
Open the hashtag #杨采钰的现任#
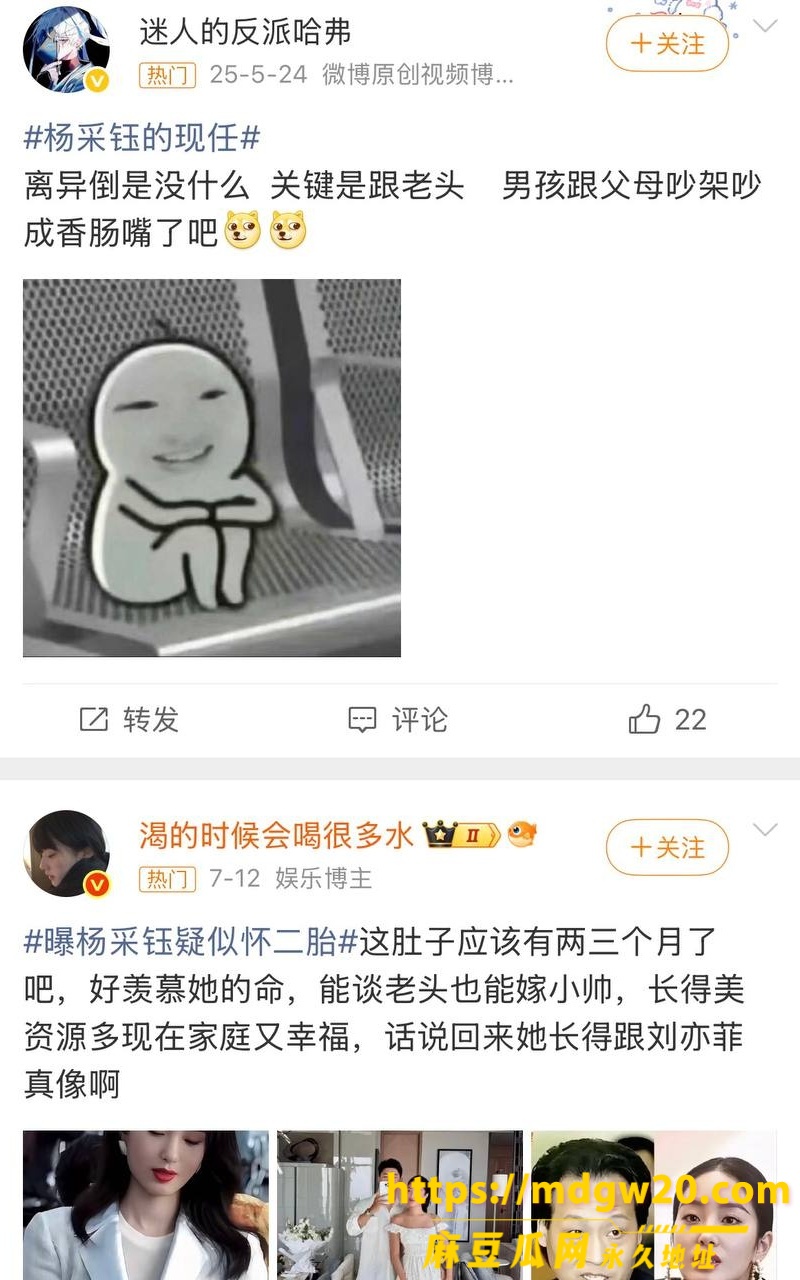pos(142,138)
